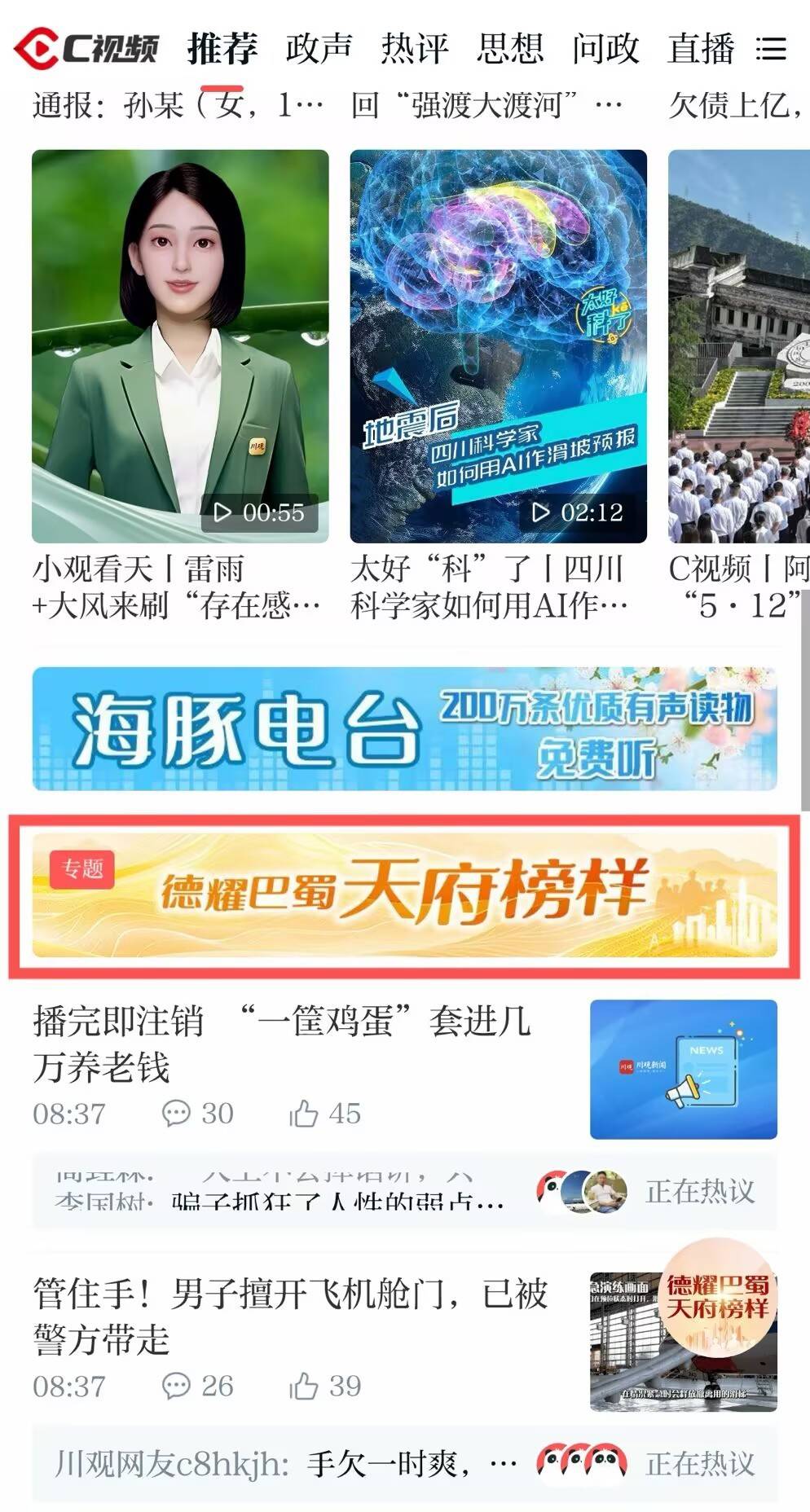
Task: Go to the 问政 tab
Action: pyautogui.click(x=605, y=49)
